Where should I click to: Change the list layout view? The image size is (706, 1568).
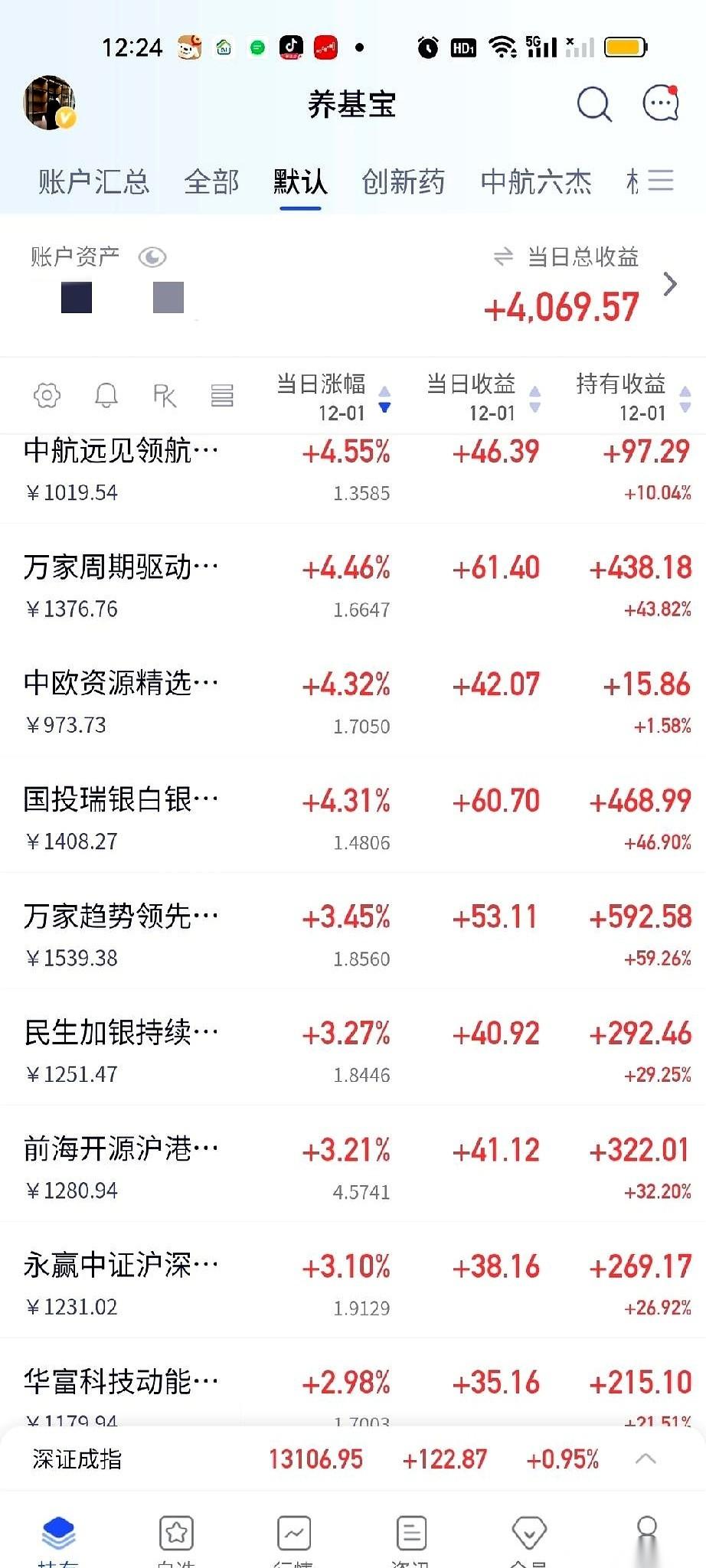click(222, 396)
